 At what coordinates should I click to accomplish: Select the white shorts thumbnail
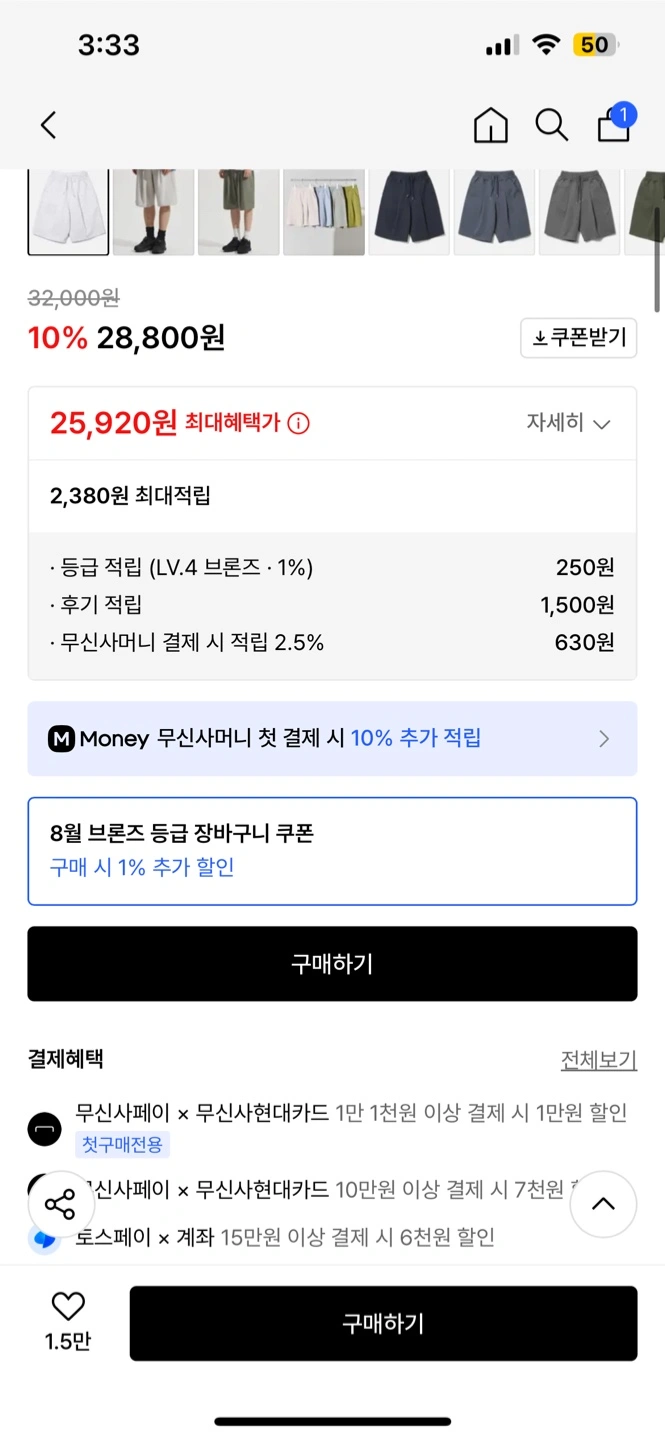click(68, 212)
